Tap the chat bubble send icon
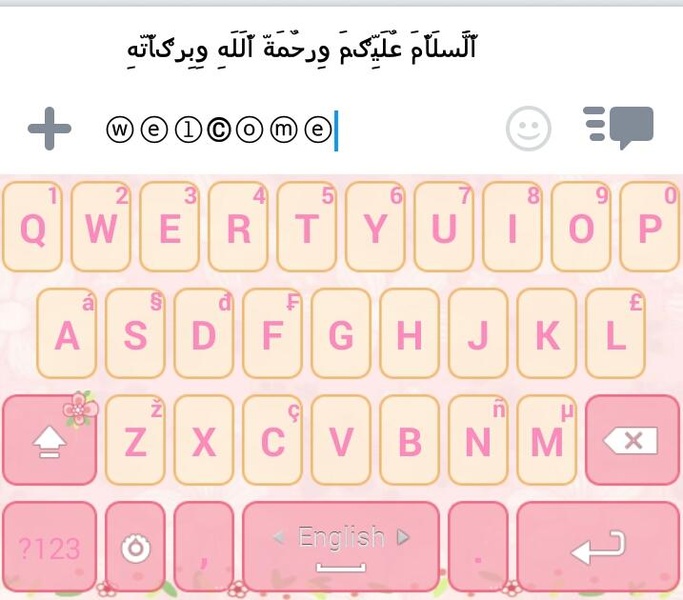Screen dimensions: 683x600 (x=618, y=128)
